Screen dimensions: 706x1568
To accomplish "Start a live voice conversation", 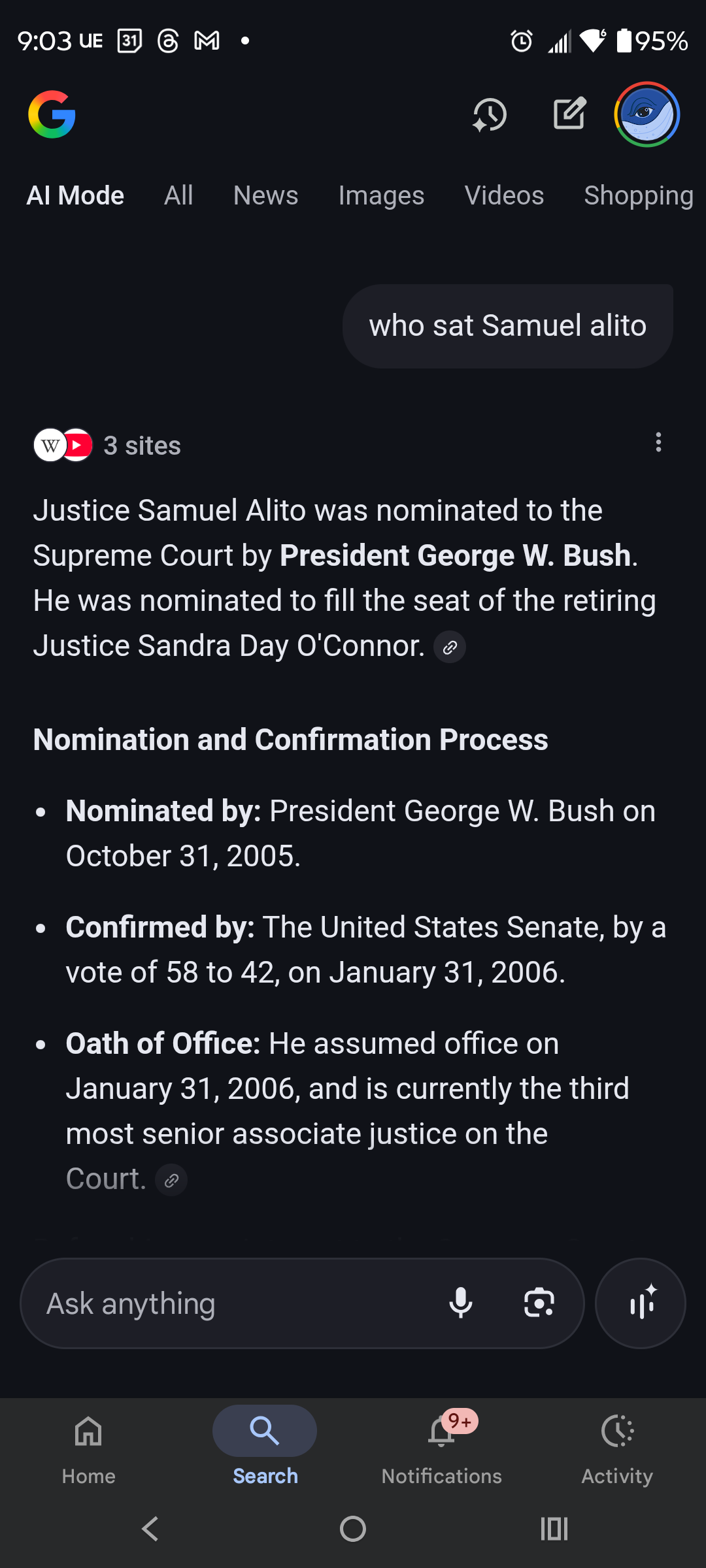I will pos(641,1303).
